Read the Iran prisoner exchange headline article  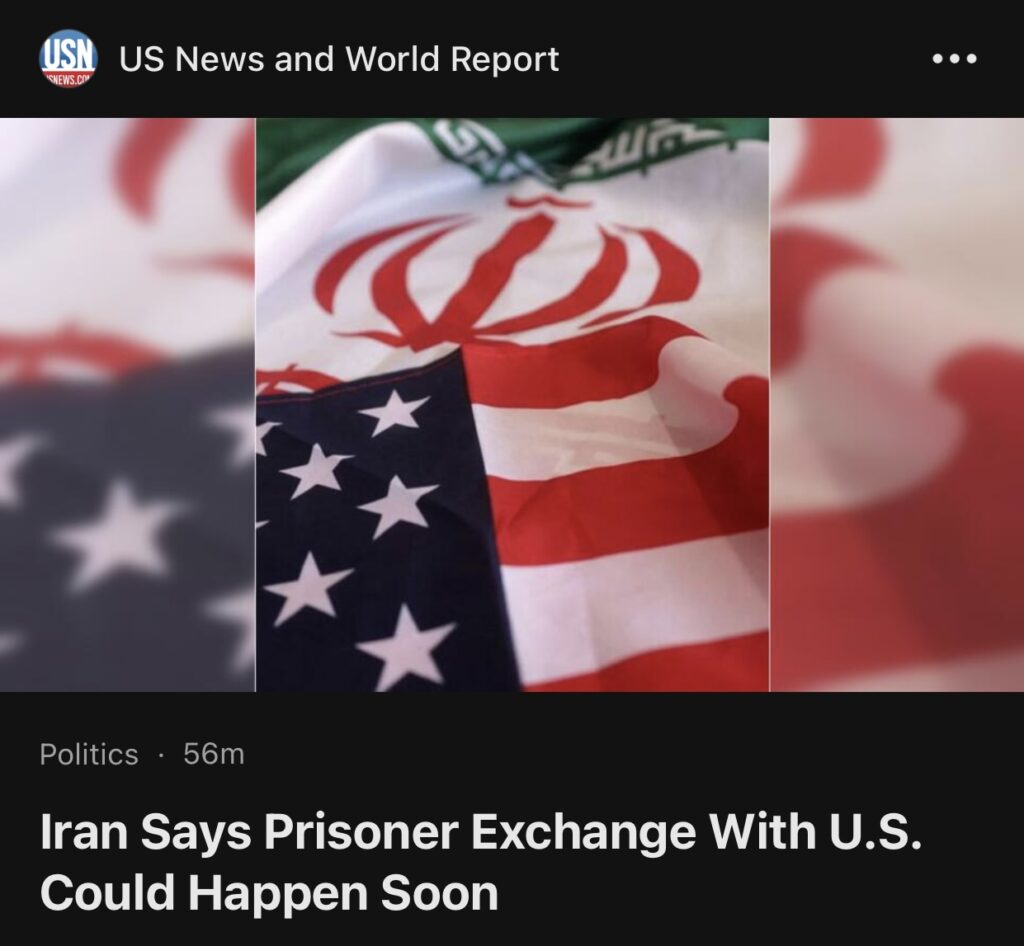click(x=480, y=862)
